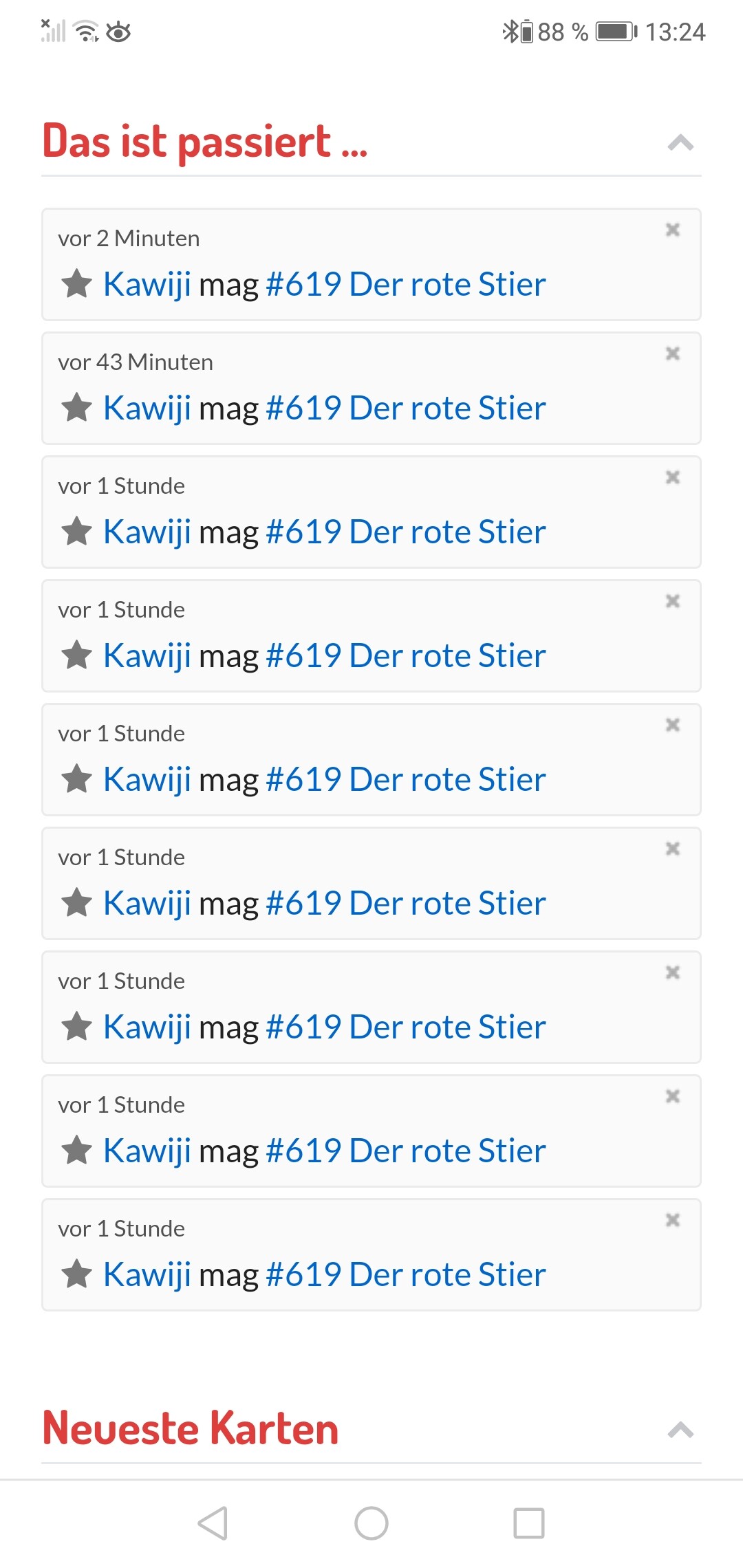Open Kawiji's profile in the "vor 2 Minuten" entry
Image resolution: width=743 pixels, height=1568 pixels.
coord(147,284)
